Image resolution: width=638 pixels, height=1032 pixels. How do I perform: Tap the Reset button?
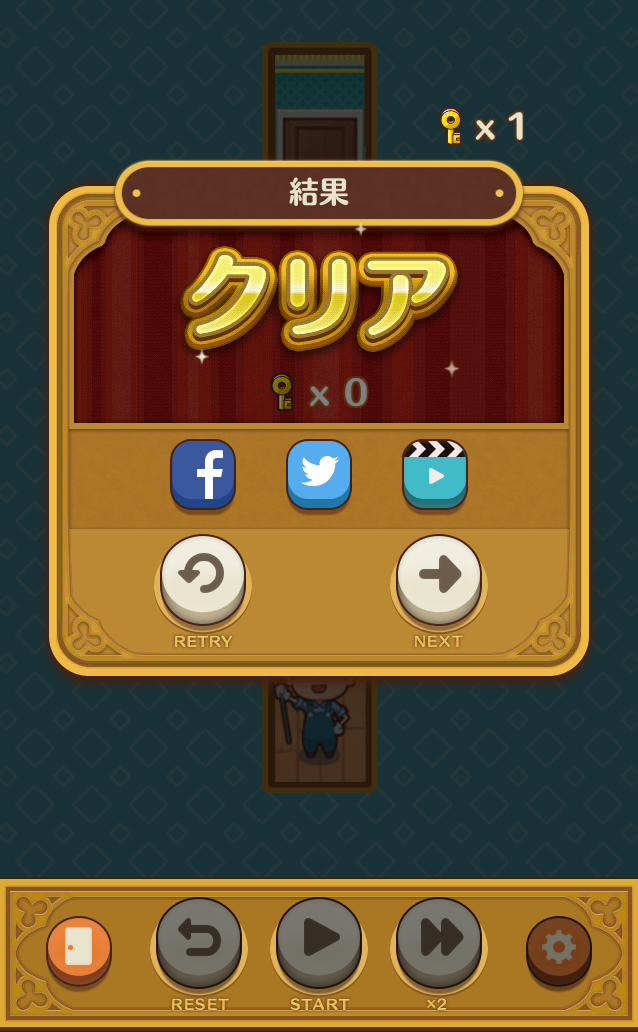pyautogui.click(x=199, y=941)
